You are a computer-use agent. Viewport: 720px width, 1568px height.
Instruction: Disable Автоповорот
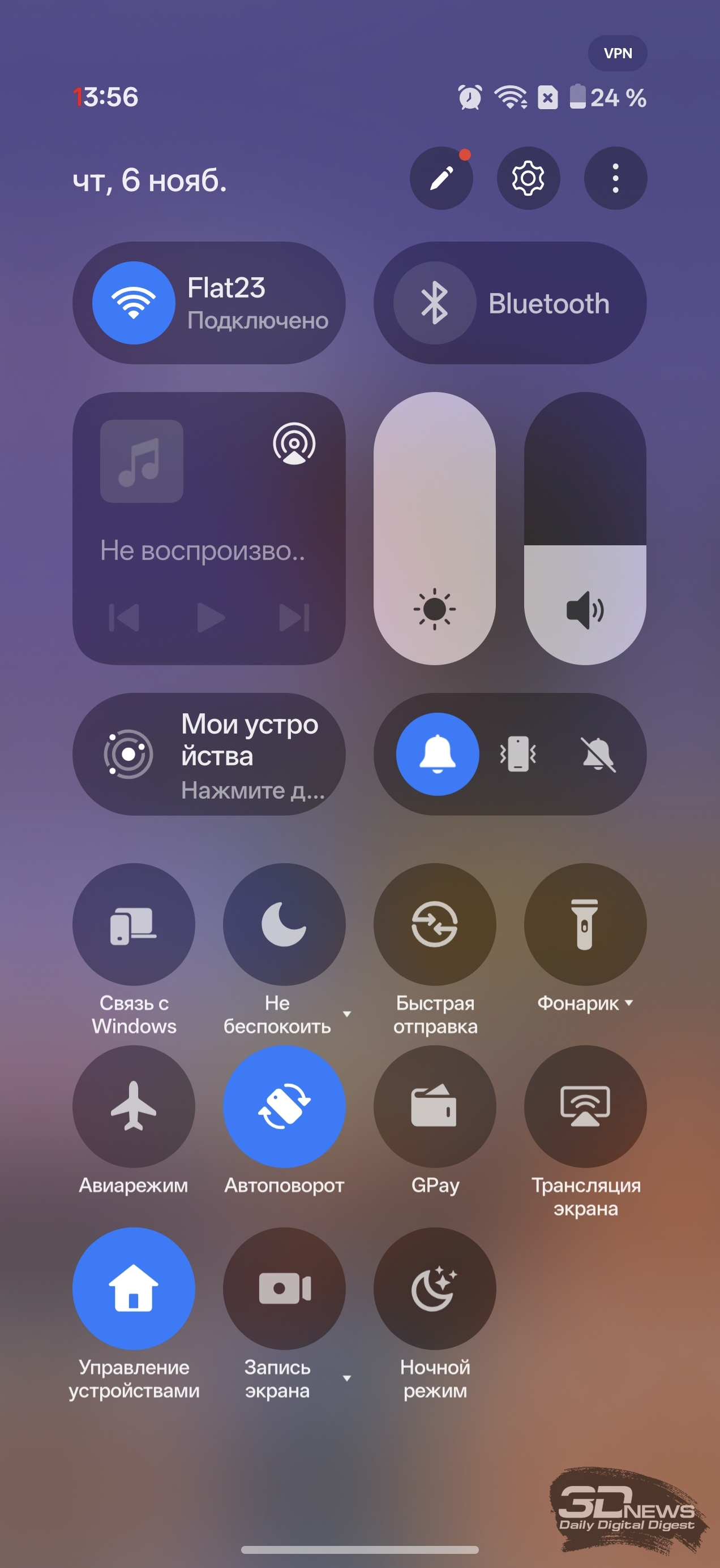tap(284, 1106)
